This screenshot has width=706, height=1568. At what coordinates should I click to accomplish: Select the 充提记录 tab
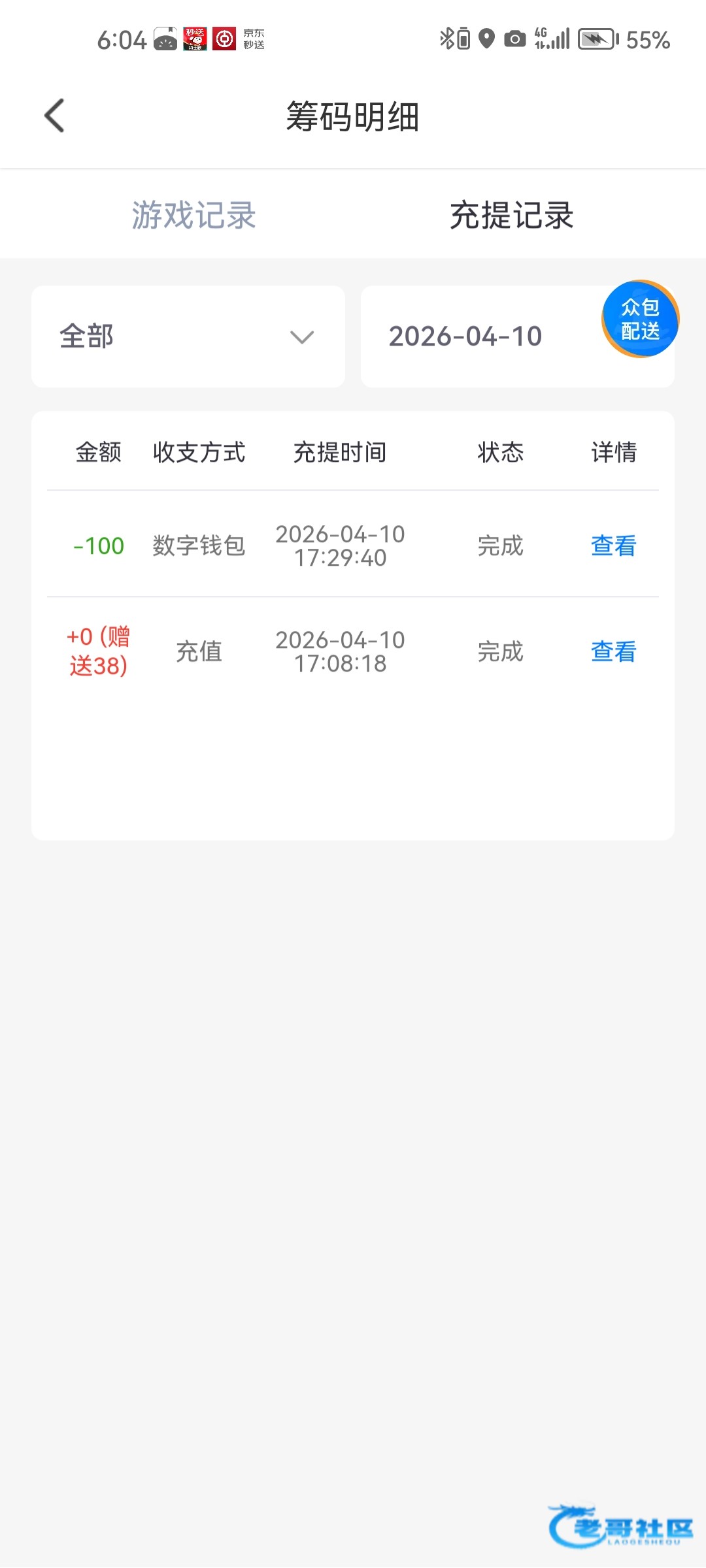511,215
